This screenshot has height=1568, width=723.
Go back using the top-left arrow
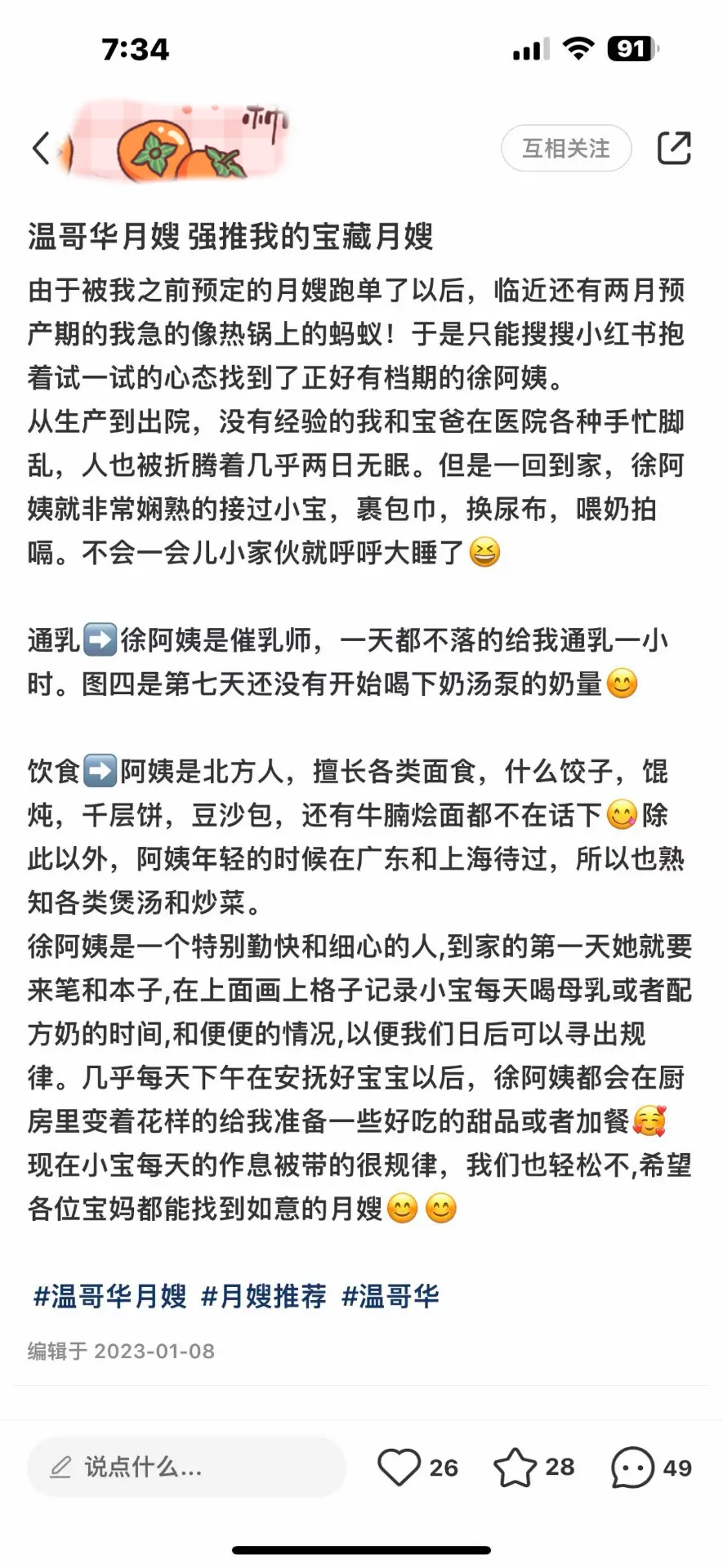[41, 148]
